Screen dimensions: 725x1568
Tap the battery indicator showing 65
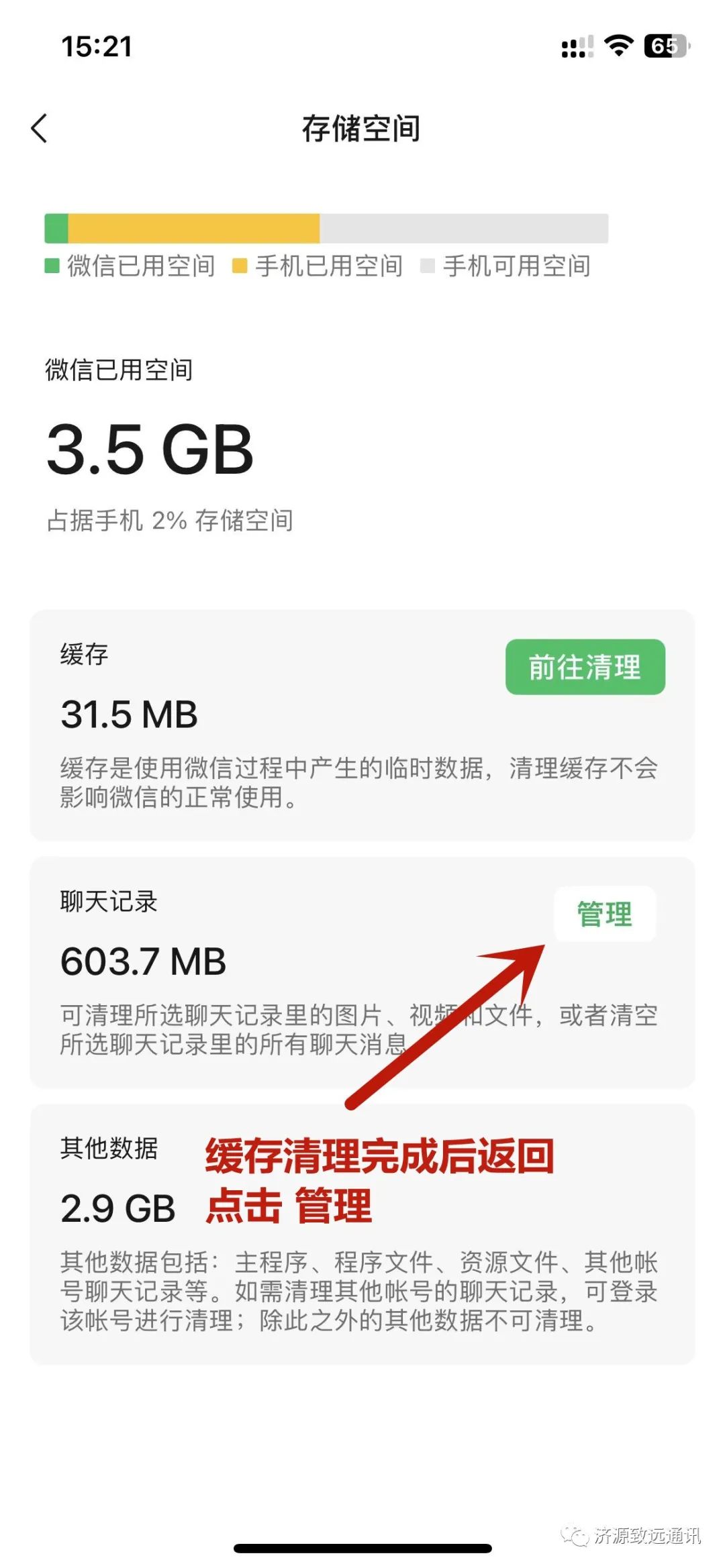(666, 46)
